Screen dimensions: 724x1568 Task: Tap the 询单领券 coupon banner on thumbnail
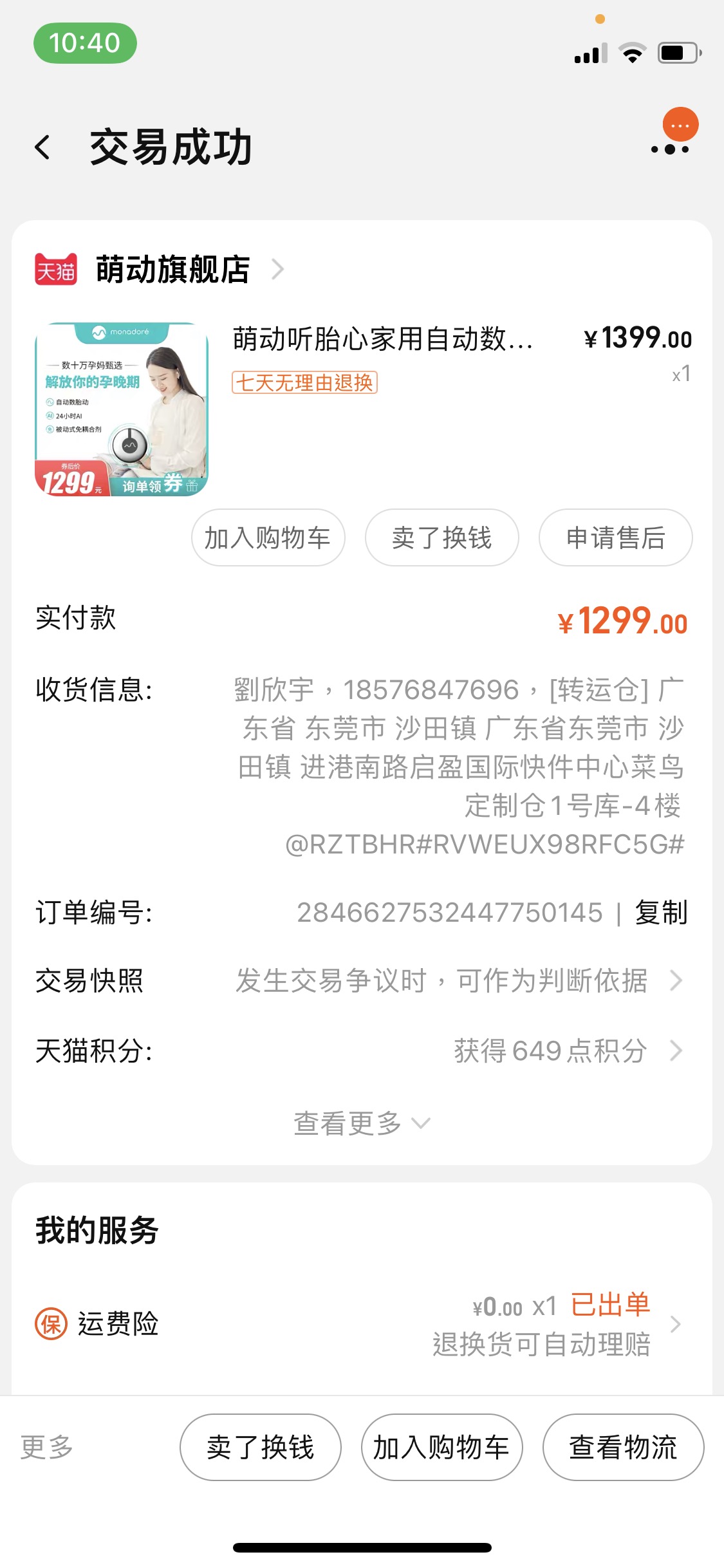click(154, 486)
